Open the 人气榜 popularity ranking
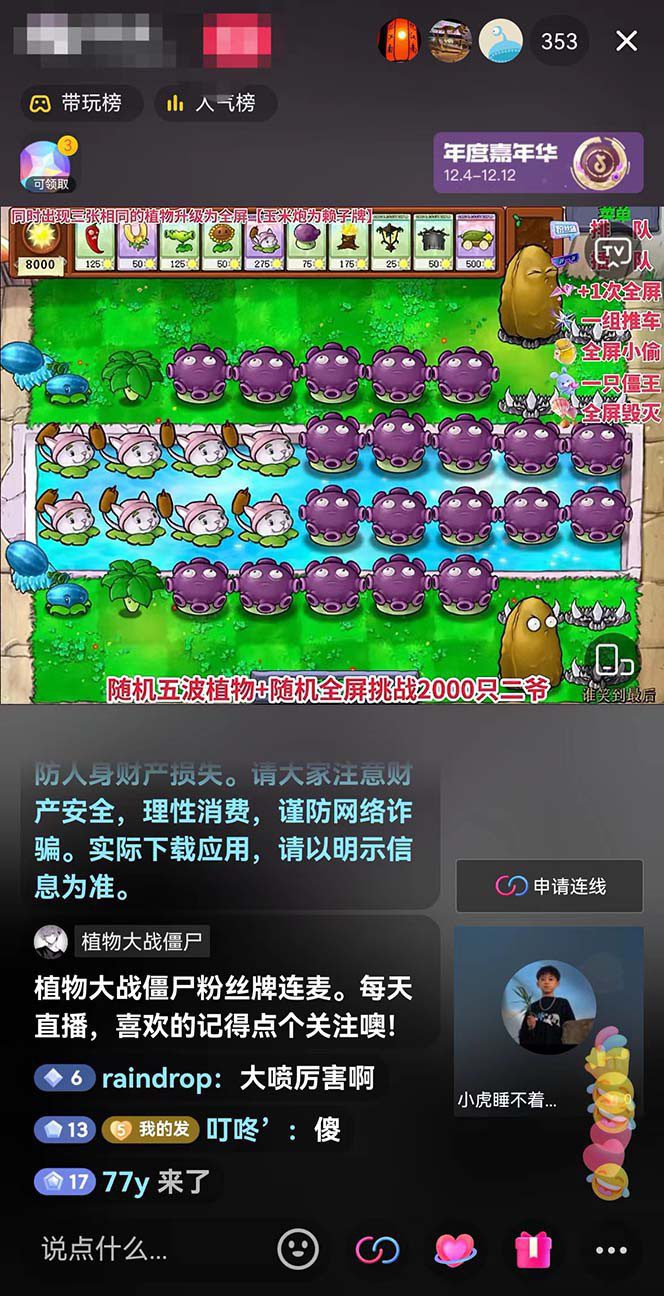 [x=213, y=103]
